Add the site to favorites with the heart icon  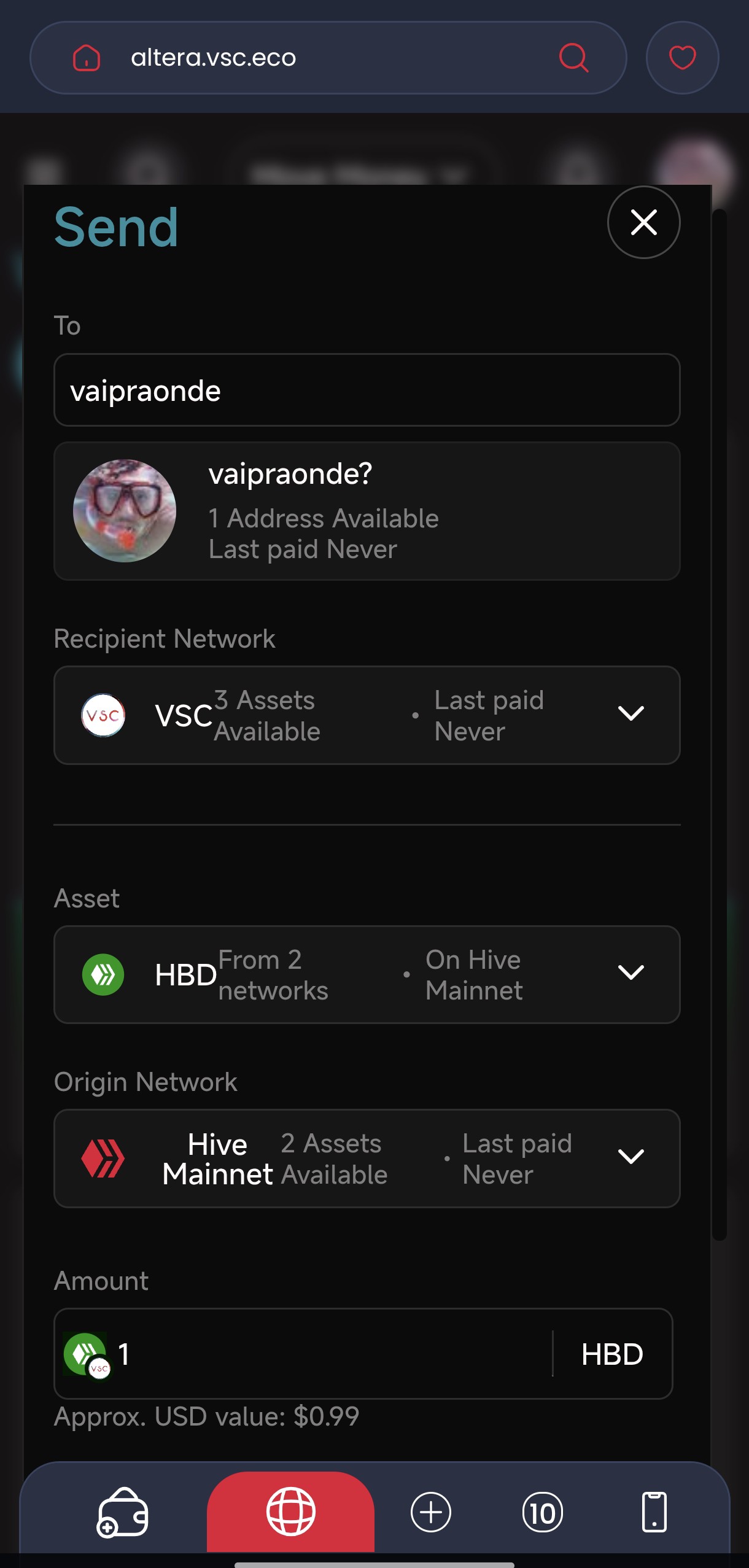682,58
